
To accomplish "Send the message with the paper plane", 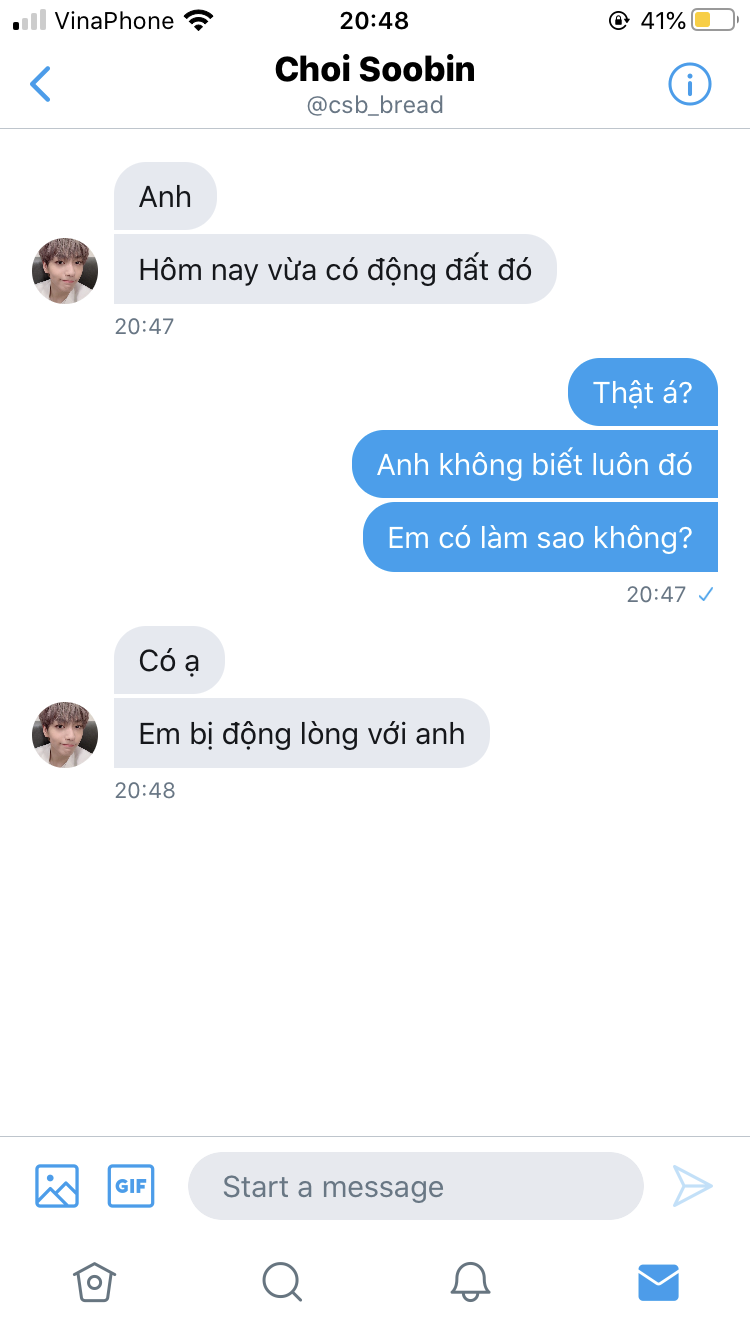I will coord(692,1186).
